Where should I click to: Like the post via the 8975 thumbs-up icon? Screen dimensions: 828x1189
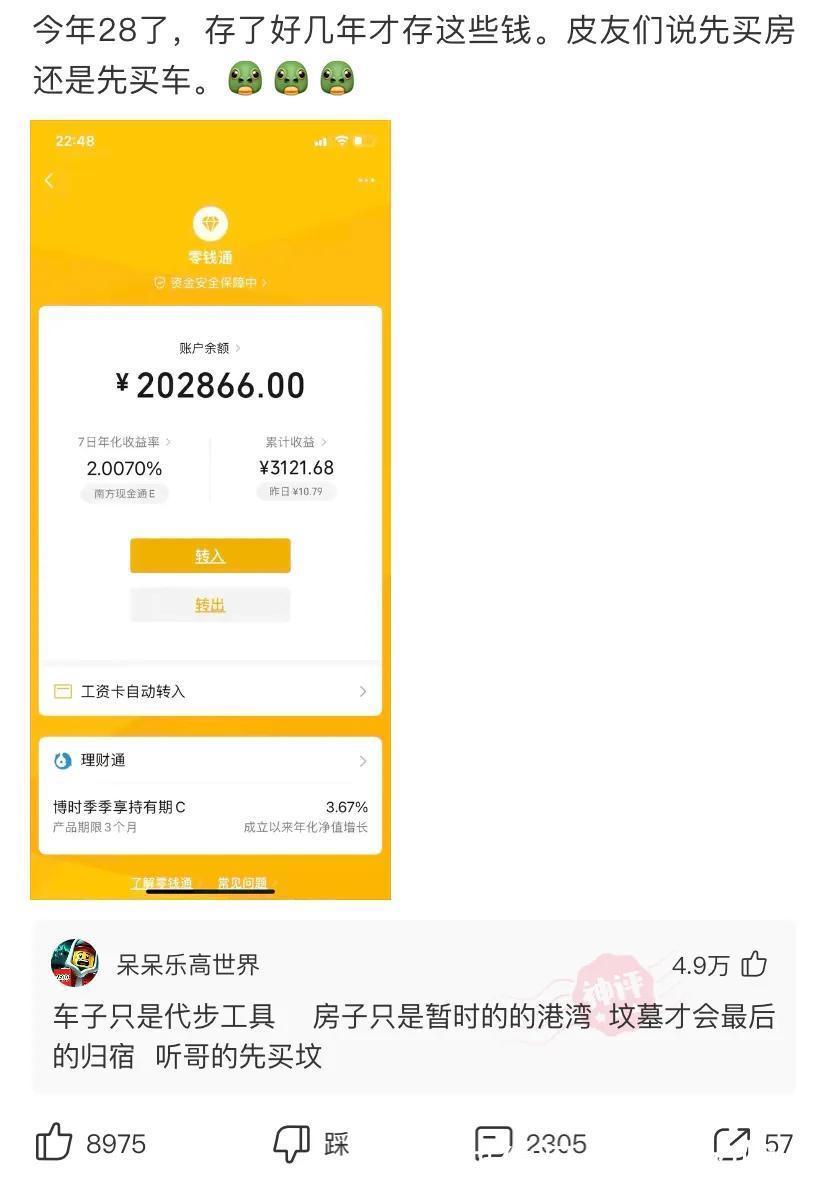tap(56, 1139)
